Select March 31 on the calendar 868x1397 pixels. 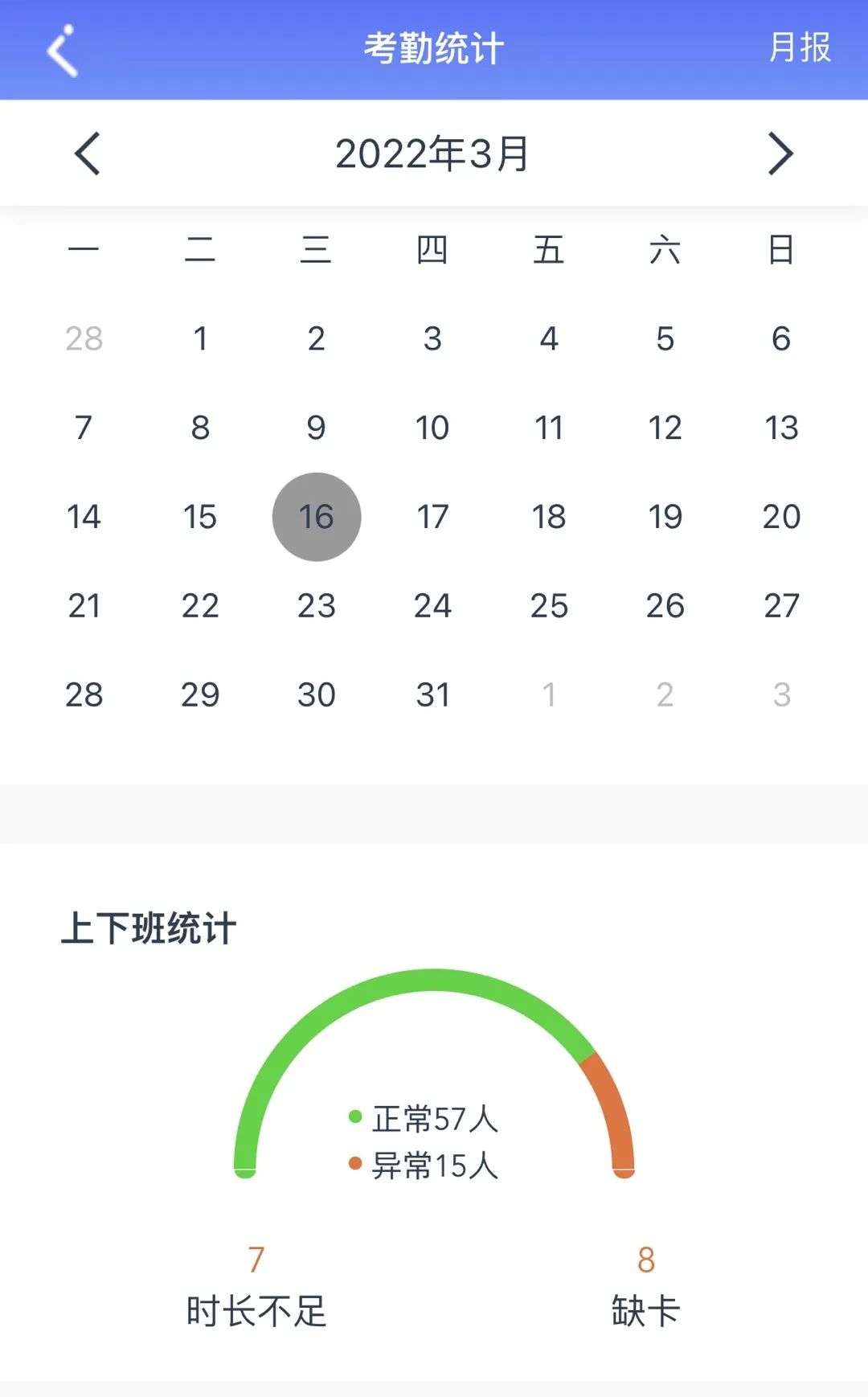point(433,694)
